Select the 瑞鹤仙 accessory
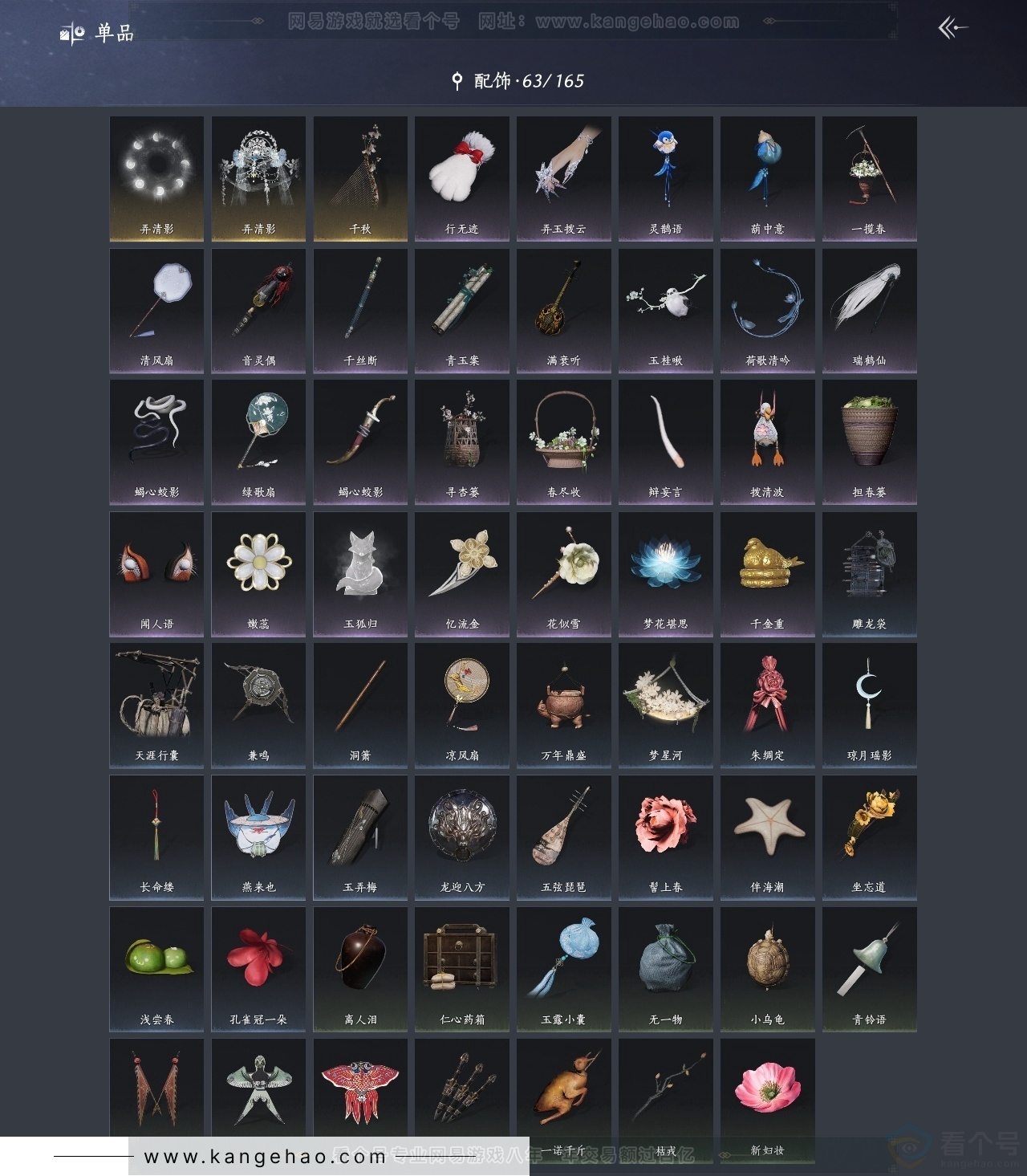Screen dimensions: 1027x1176 click(x=869, y=310)
